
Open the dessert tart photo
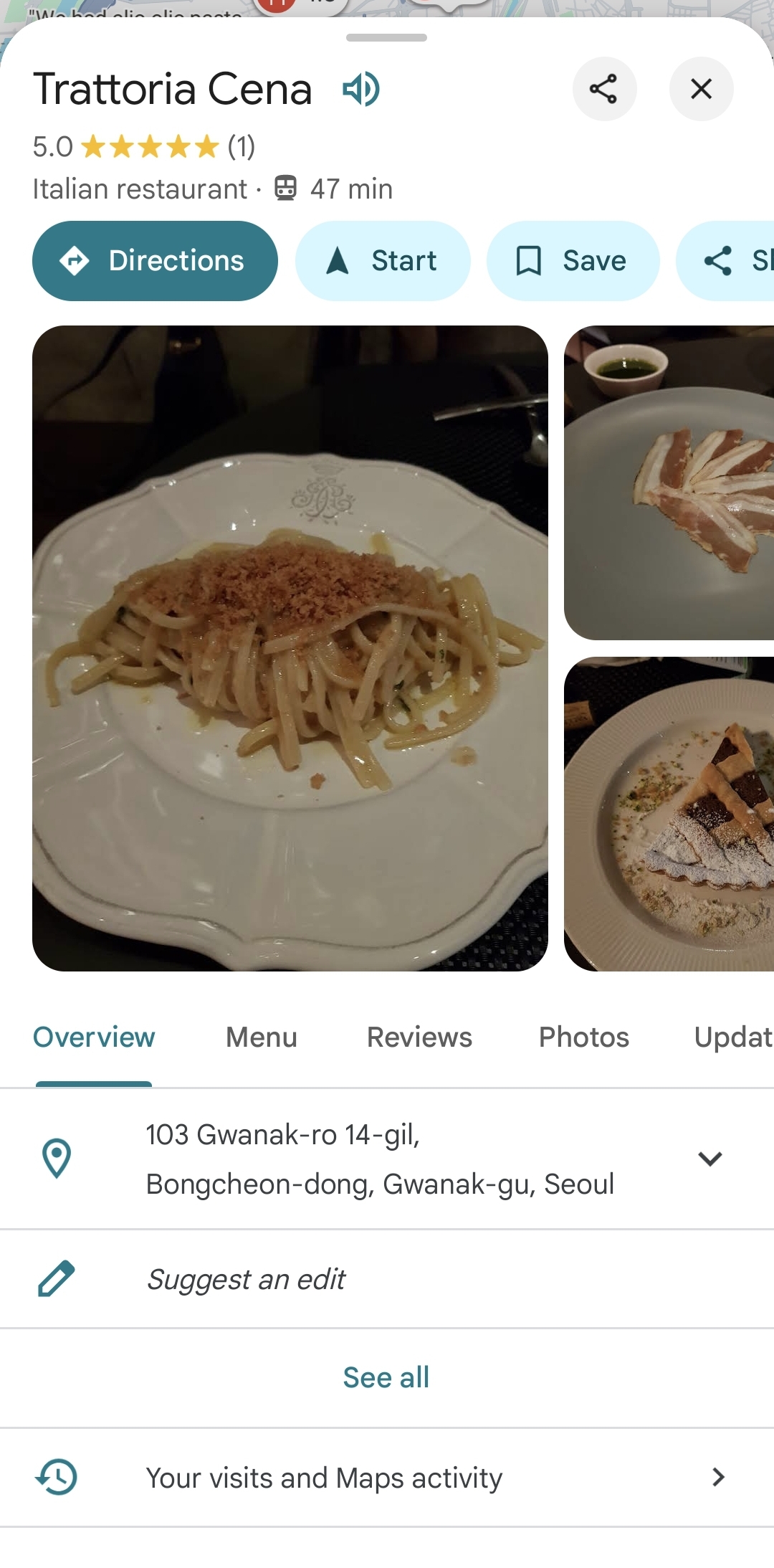pyautogui.click(x=669, y=814)
